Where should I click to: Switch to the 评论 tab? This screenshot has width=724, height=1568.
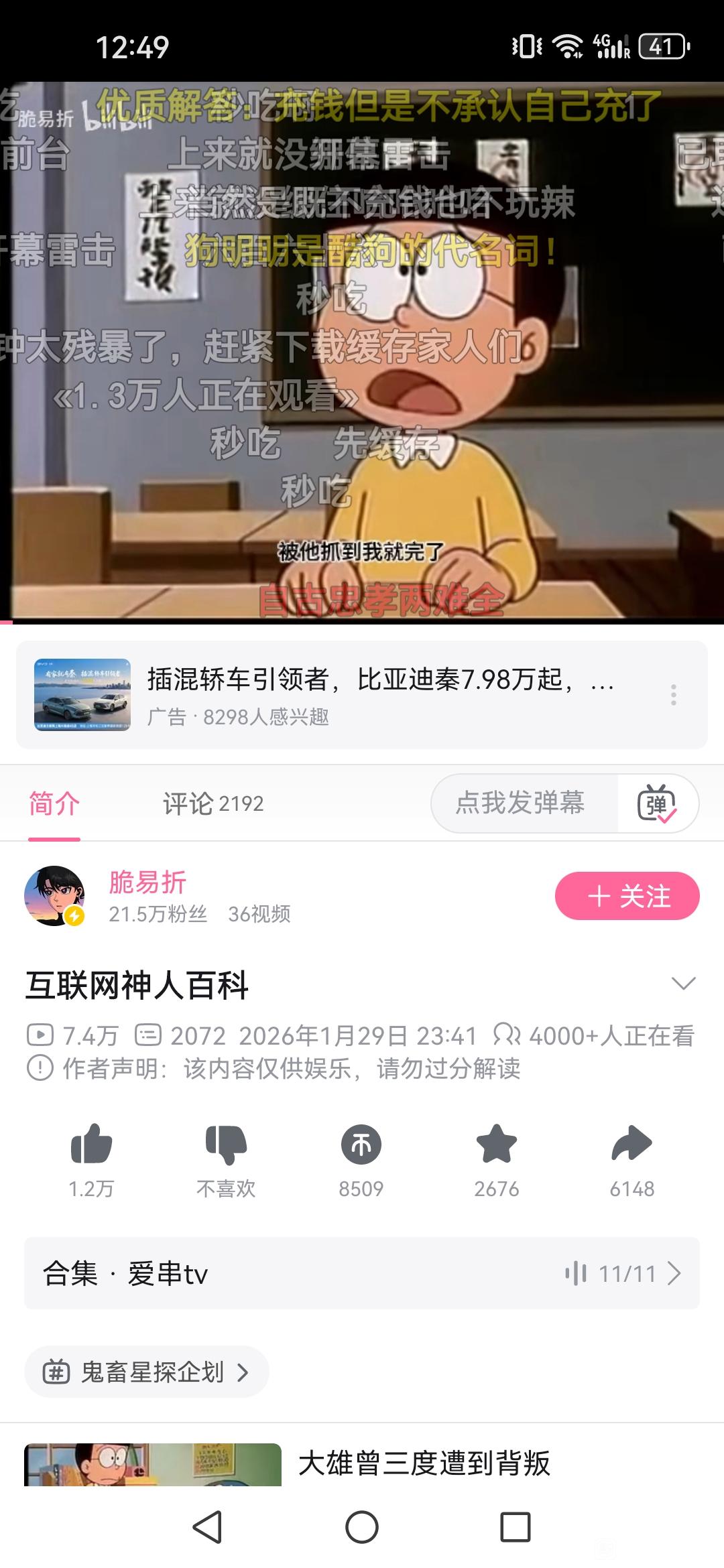tap(213, 803)
